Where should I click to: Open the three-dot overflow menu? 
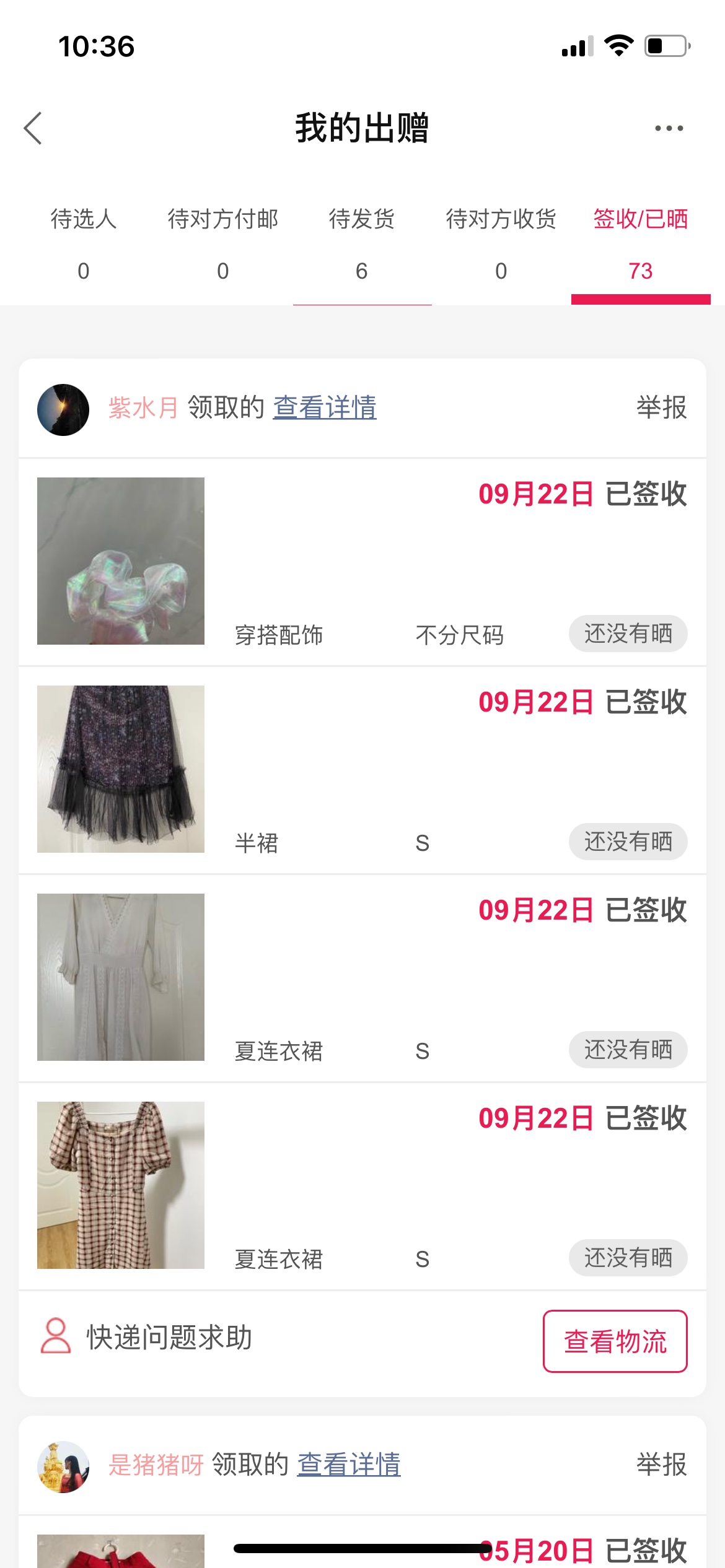tap(669, 128)
